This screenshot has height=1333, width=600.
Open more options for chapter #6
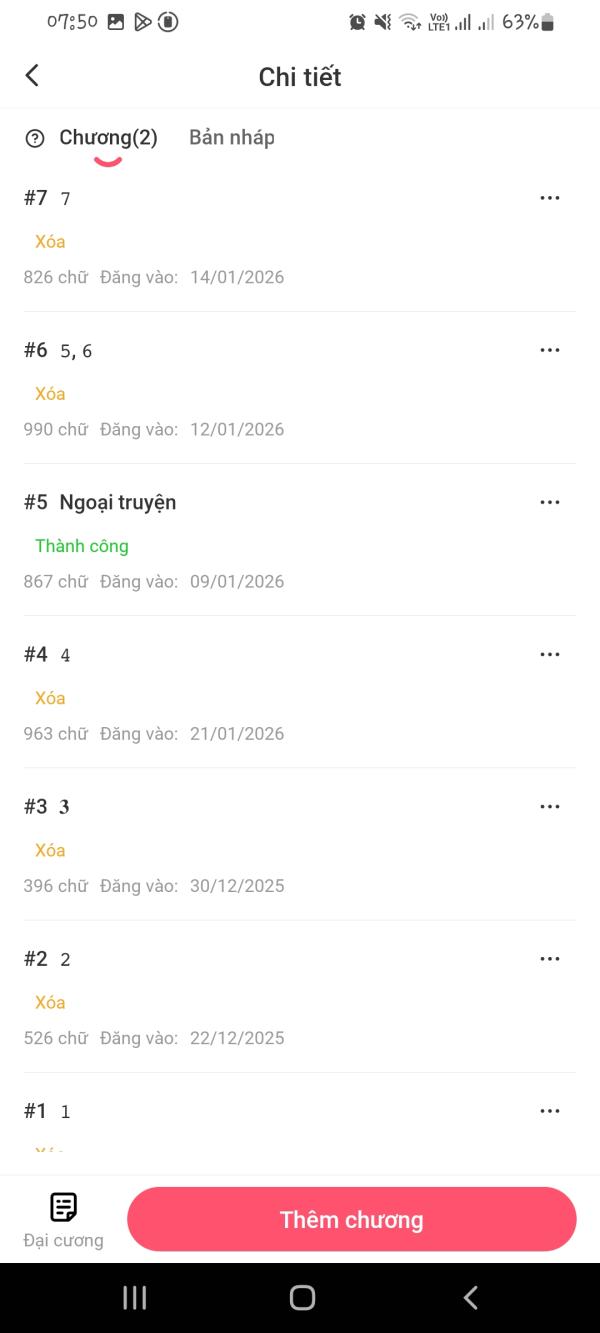tap(549, 350)
